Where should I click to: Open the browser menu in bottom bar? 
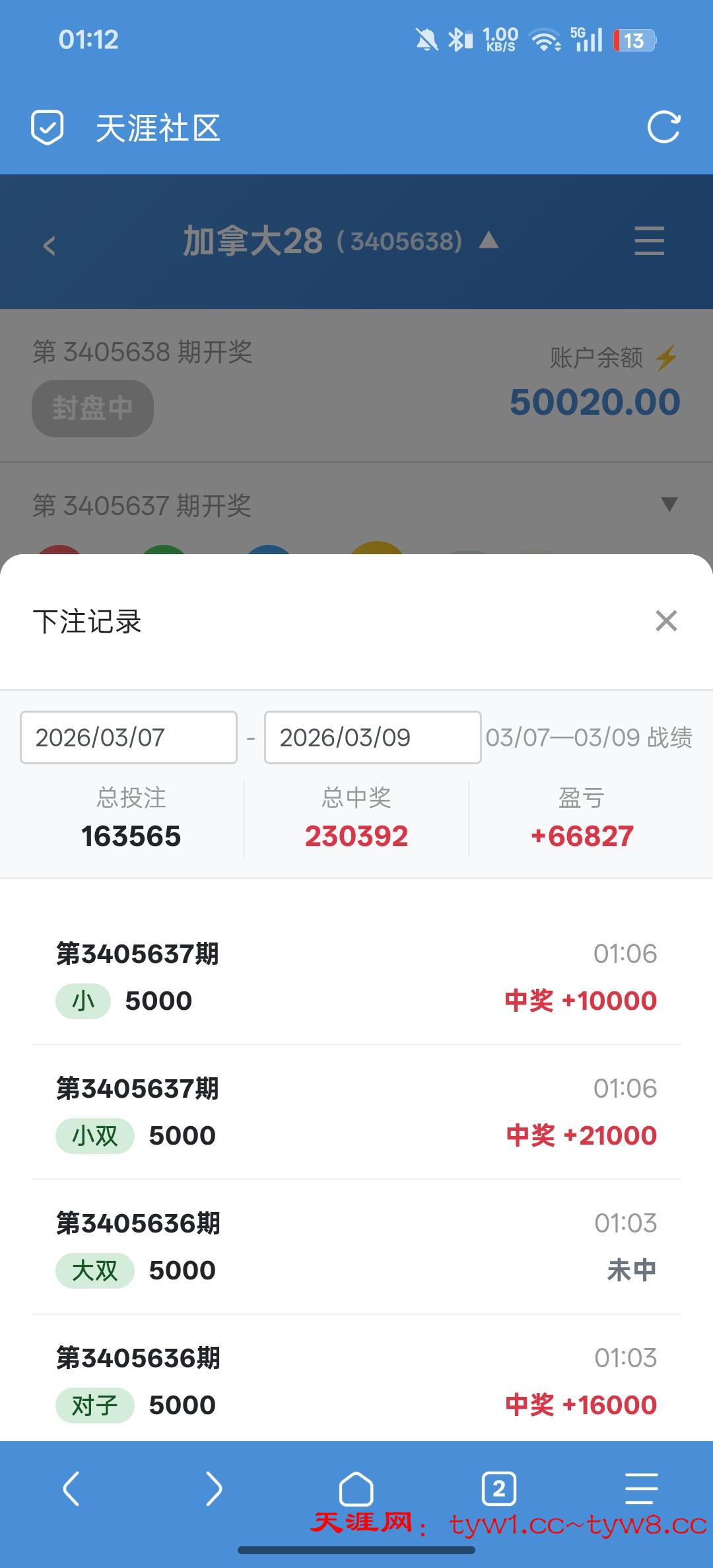(x=641, y=1488)
